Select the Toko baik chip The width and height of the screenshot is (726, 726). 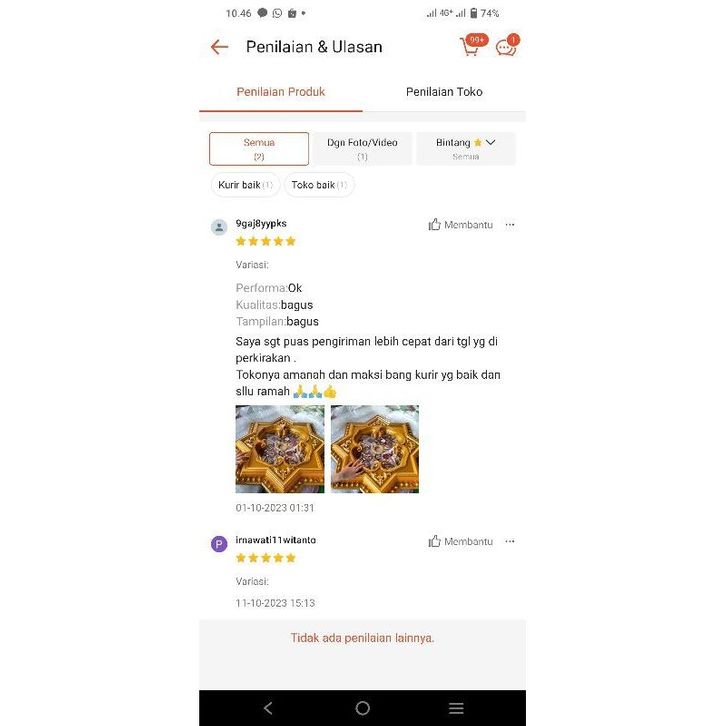(x=319, y=185)
